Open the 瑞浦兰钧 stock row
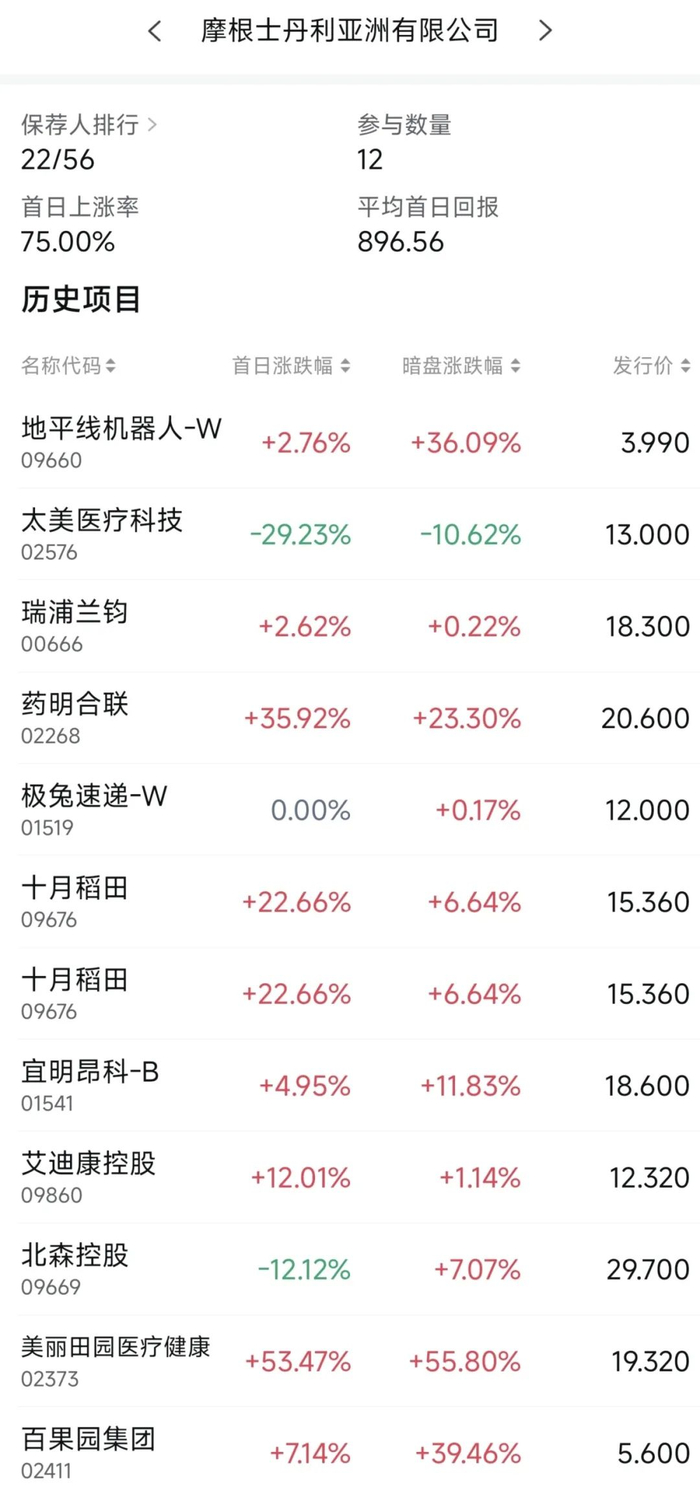Viewport: 700px width, 1487px height. 350,626
